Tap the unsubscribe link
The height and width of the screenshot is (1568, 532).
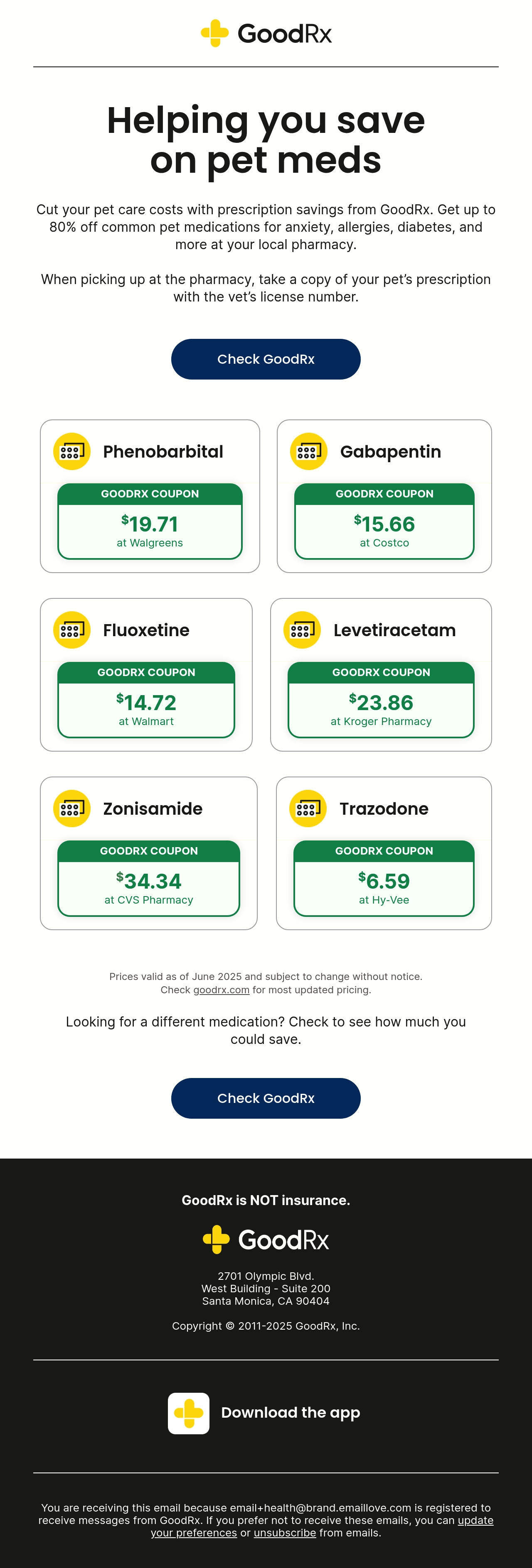pos(285,1533)
